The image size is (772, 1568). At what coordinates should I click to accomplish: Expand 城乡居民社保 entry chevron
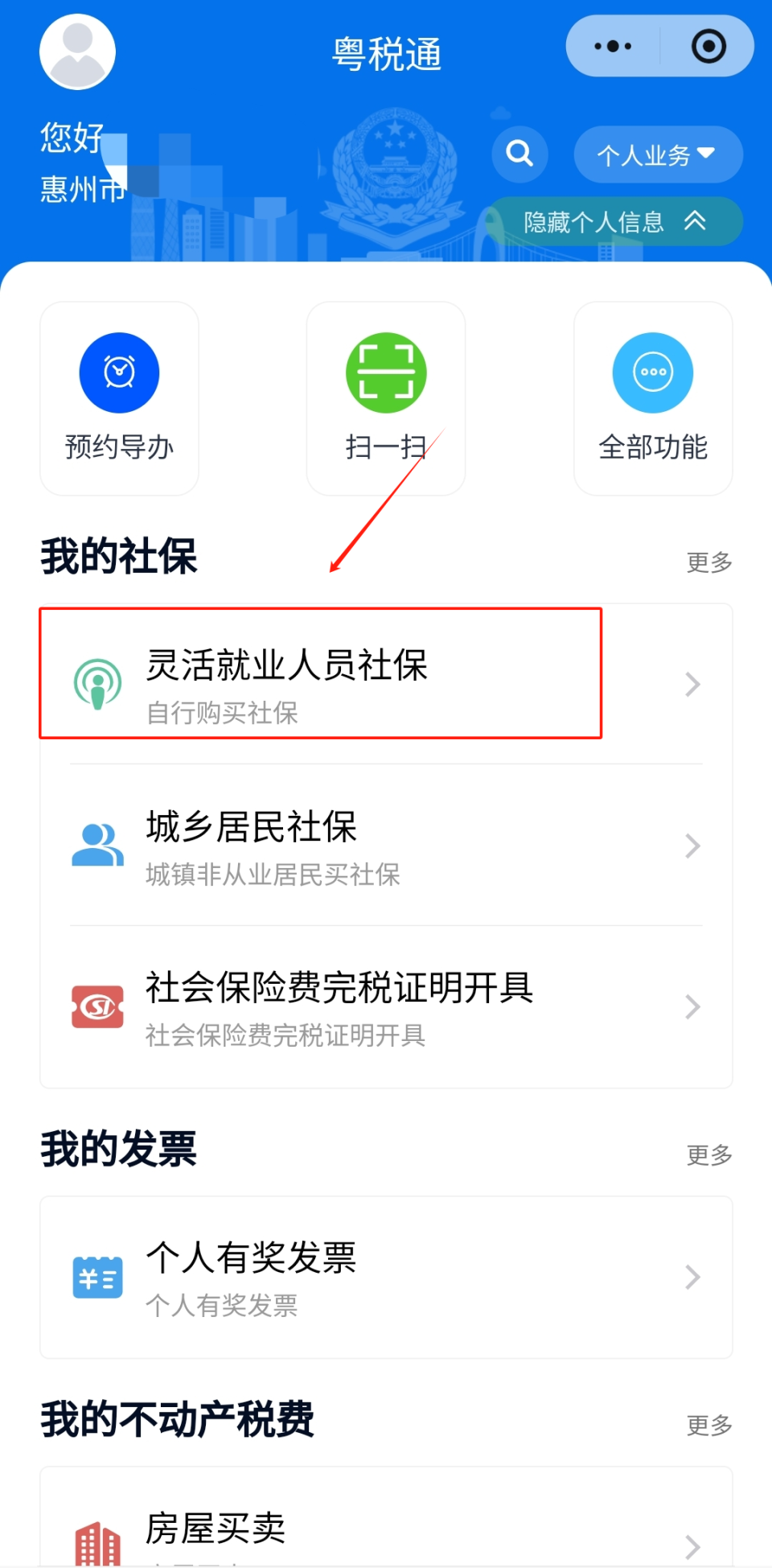tap(692, 845)
